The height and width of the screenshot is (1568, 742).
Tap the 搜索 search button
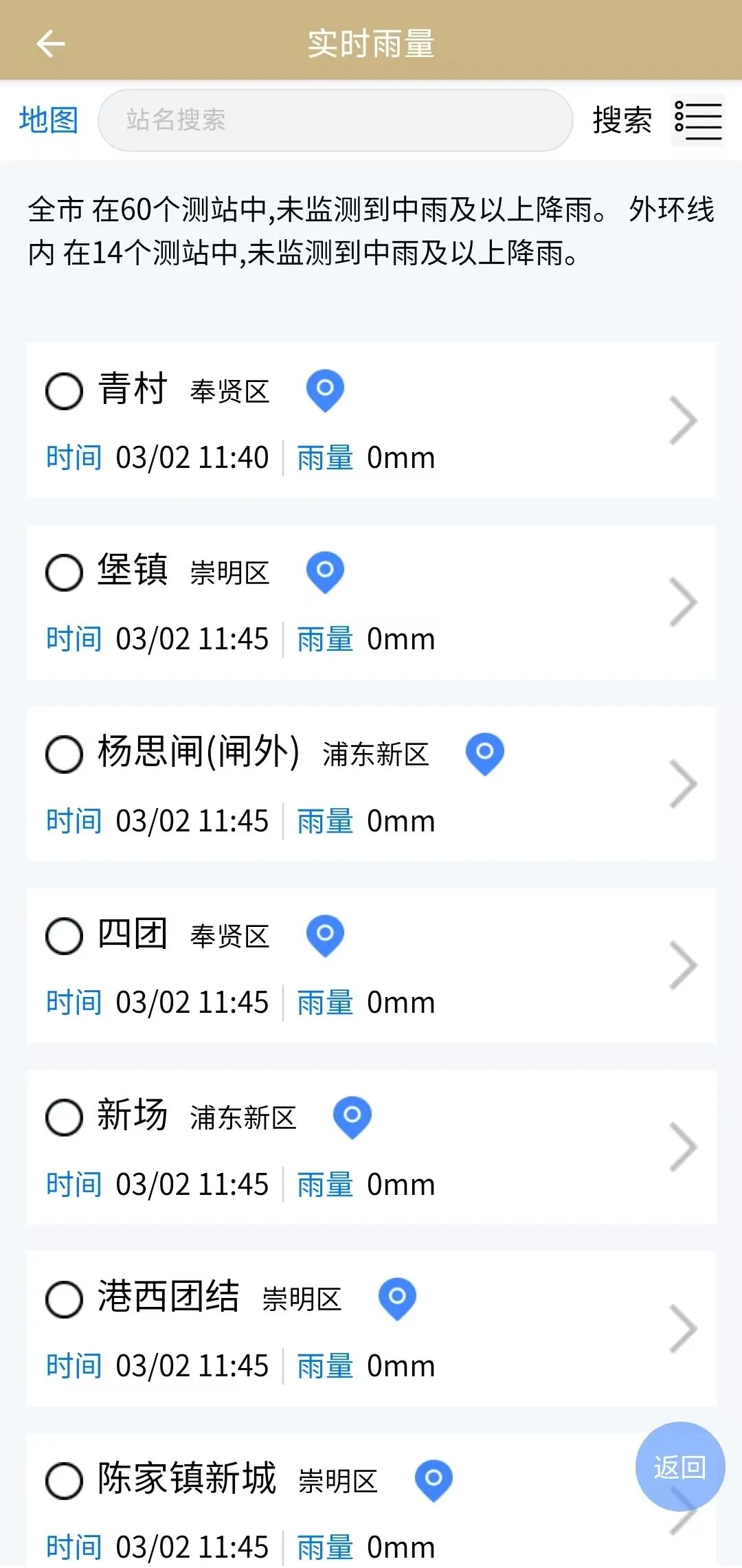pos(622,120)
